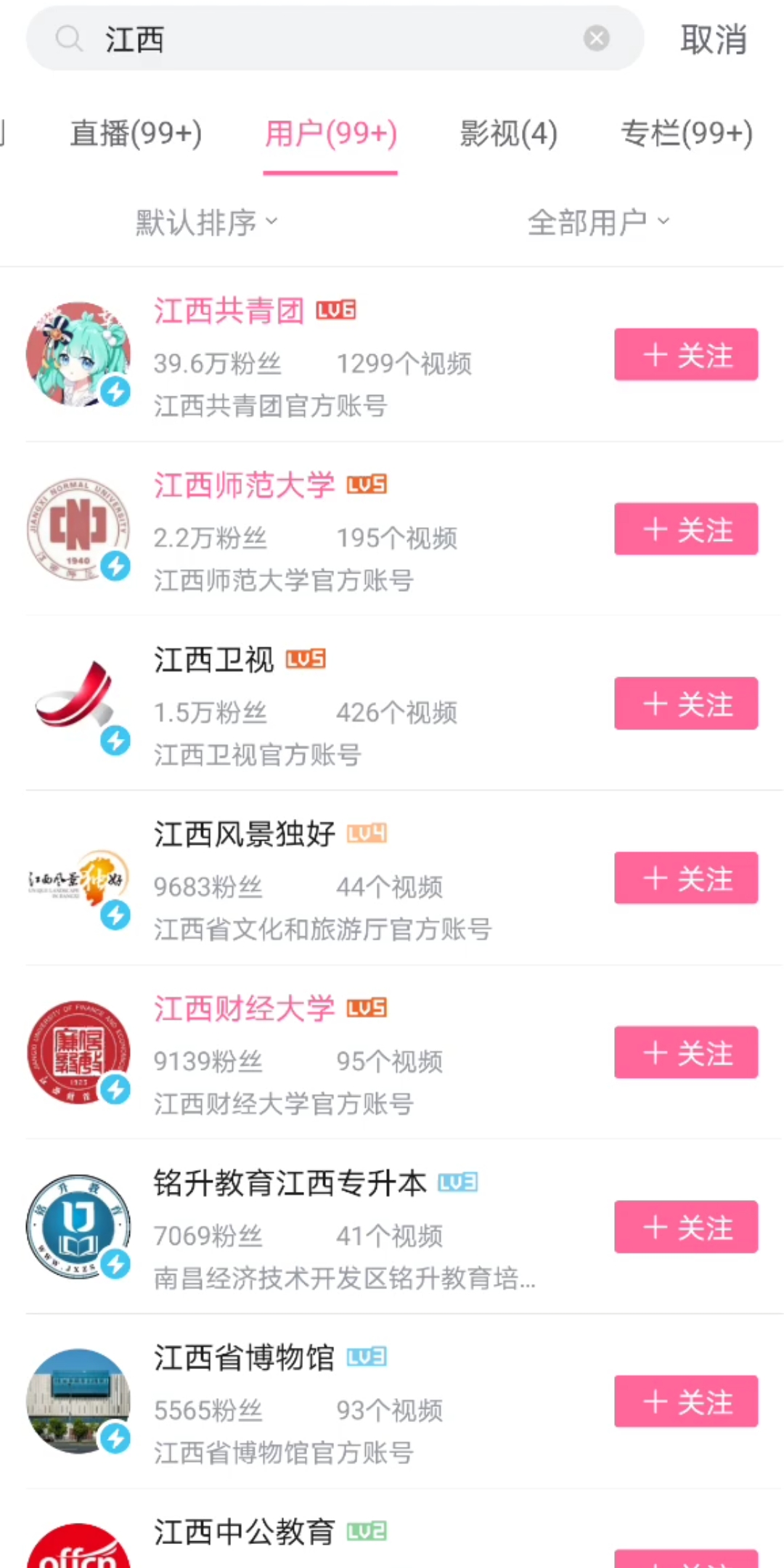784x1568 pixels.
Task: Click the LV4 badge beside 江西风景独好
Action: (366, 833)
